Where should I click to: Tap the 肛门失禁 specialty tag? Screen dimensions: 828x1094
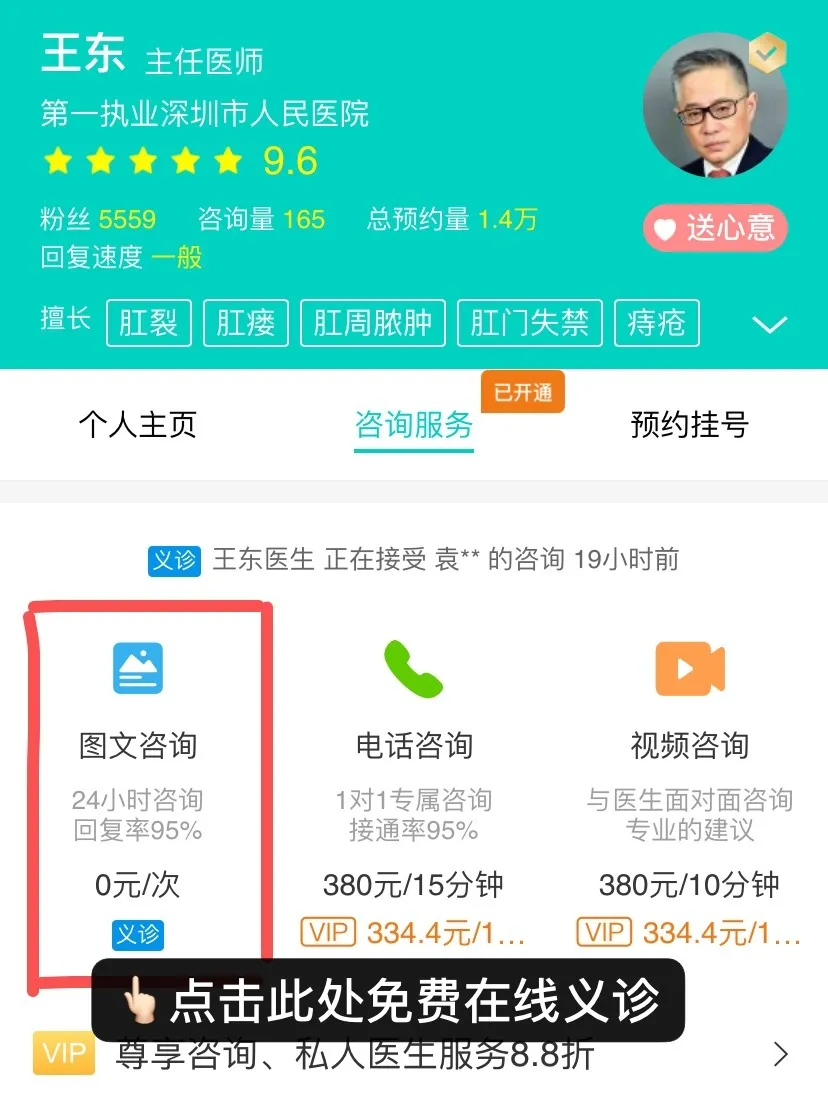[529, 323]
